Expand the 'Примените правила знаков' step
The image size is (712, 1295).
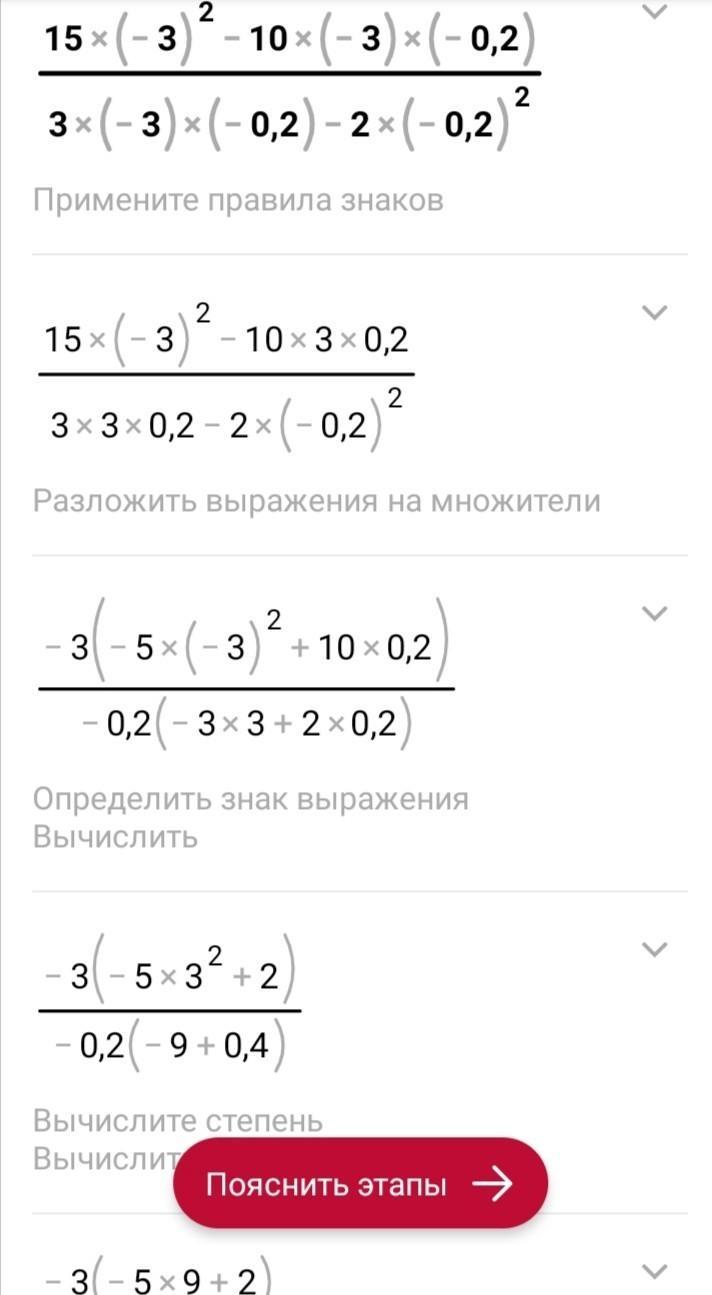coord(653,12)
